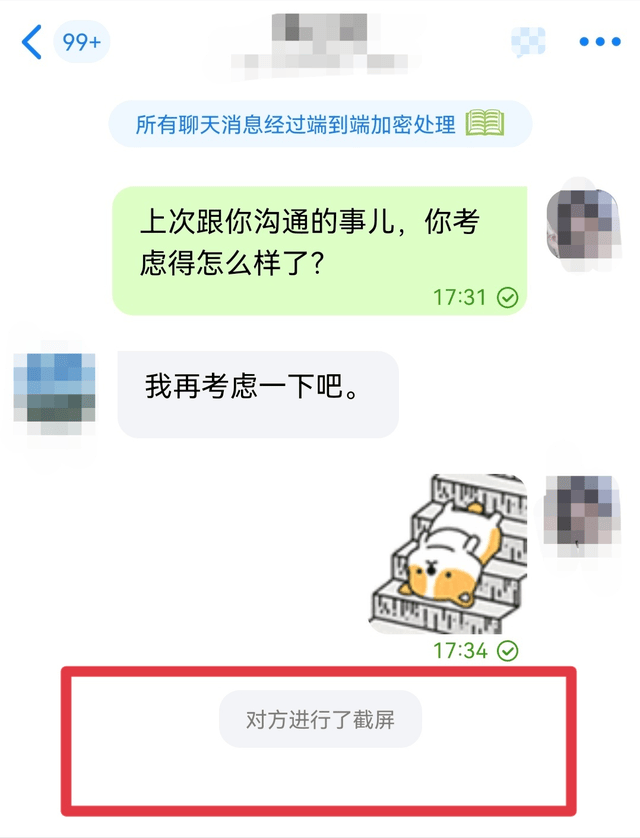Go back to the chat list
The height and width of the screenshot is (838, 640).
(32, 42)
